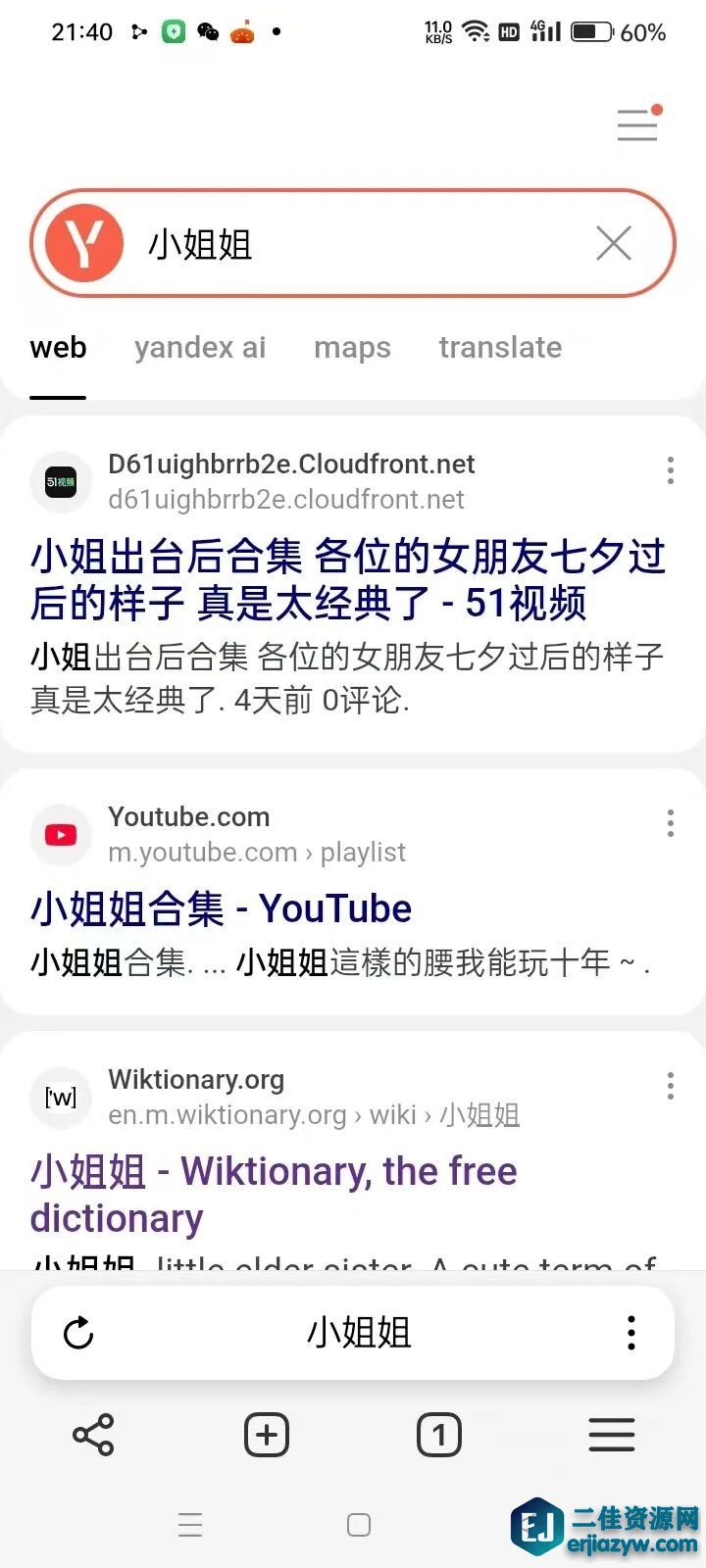
Task: Switch to the translate tab
Action: pyautogui.click(x=500, y=348)
